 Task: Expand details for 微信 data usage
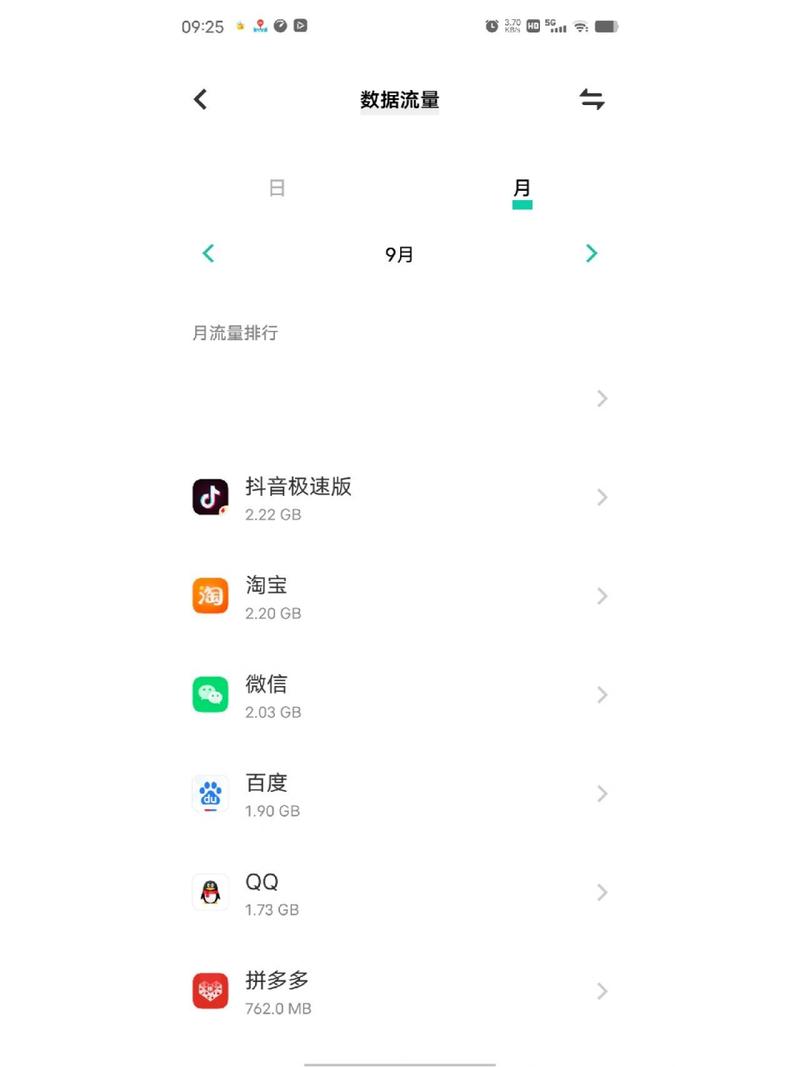pos(602,694)
